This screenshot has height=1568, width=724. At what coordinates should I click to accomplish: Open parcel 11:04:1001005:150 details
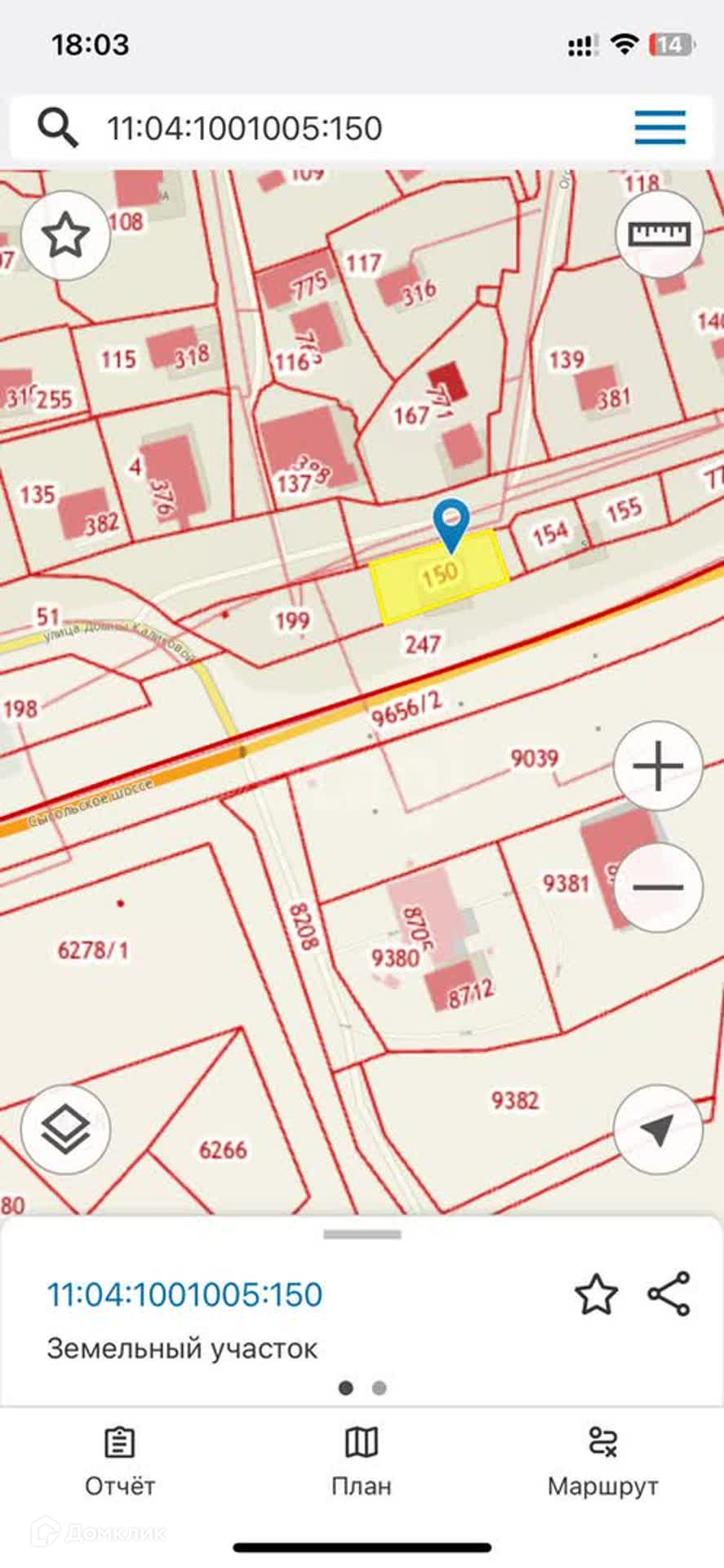(184, 1294)
